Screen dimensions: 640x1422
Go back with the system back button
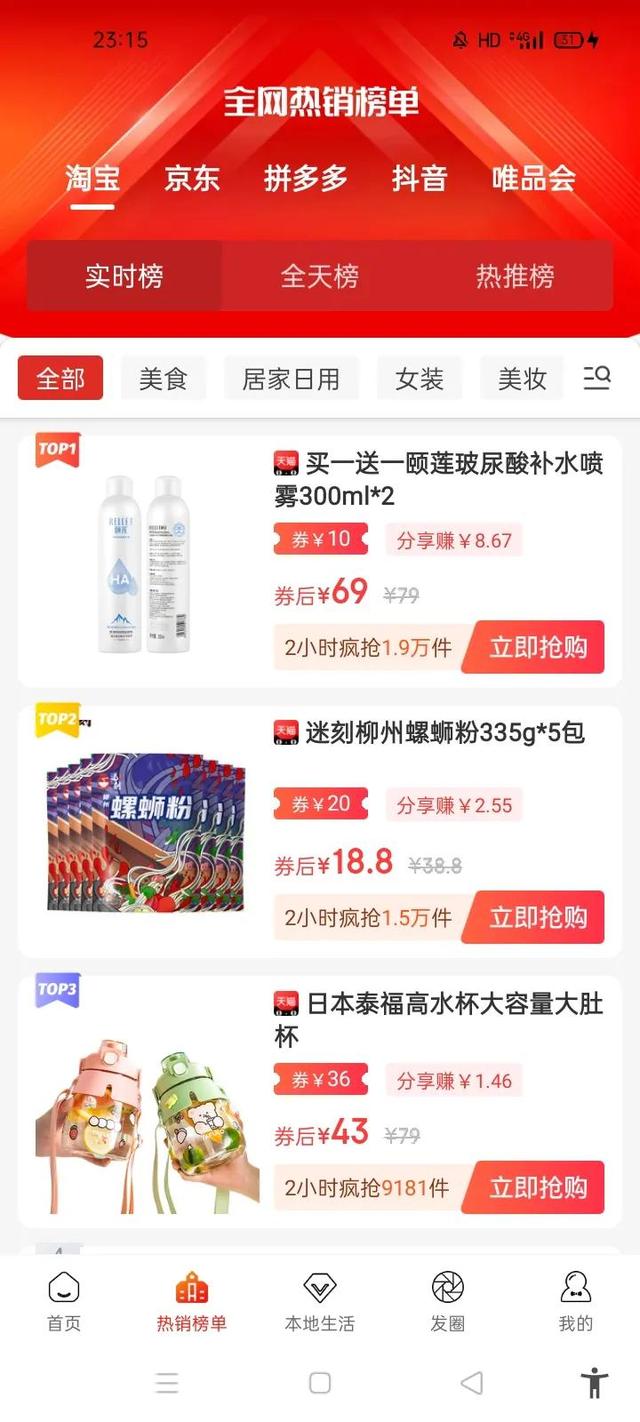(x=471, y=1383)
